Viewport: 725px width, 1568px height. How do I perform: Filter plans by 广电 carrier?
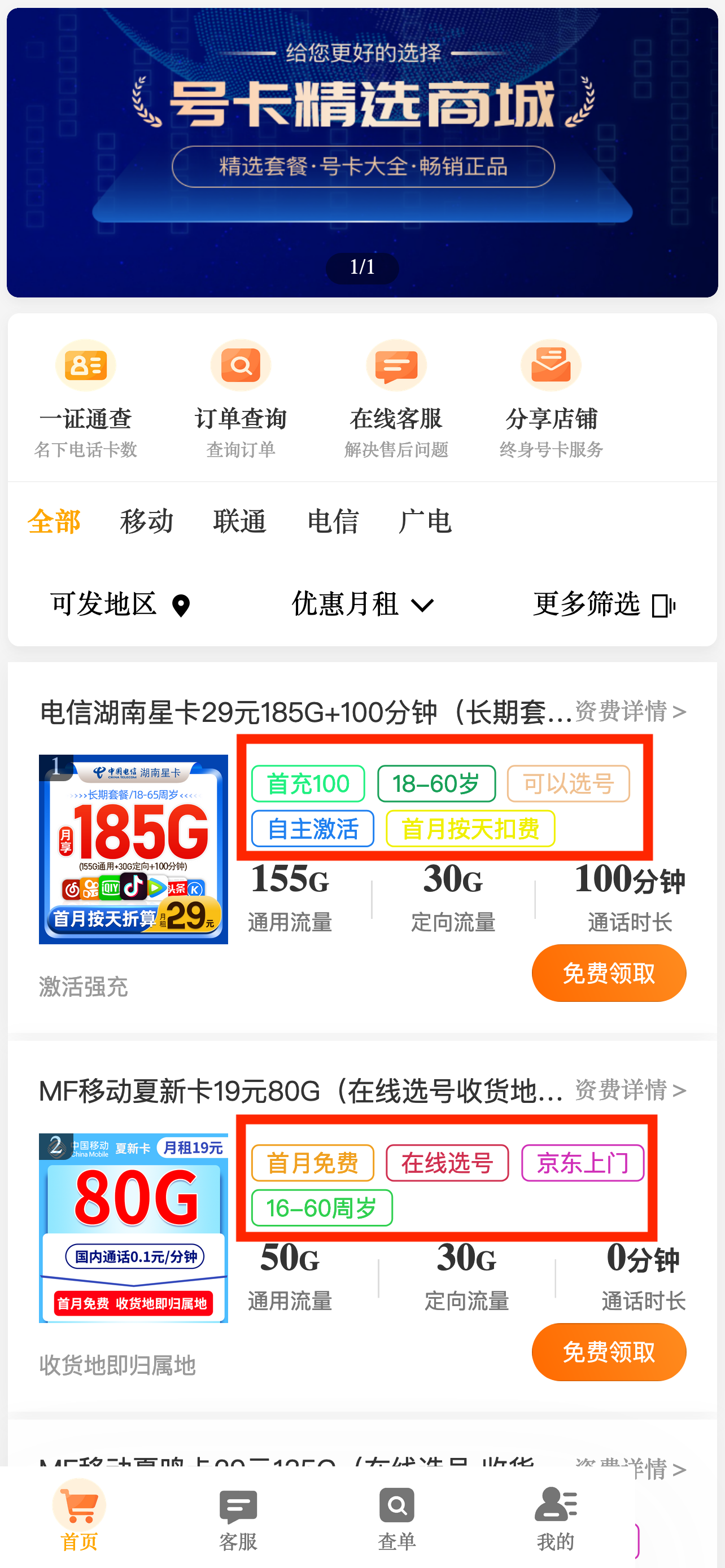click(x=425, y=522)
